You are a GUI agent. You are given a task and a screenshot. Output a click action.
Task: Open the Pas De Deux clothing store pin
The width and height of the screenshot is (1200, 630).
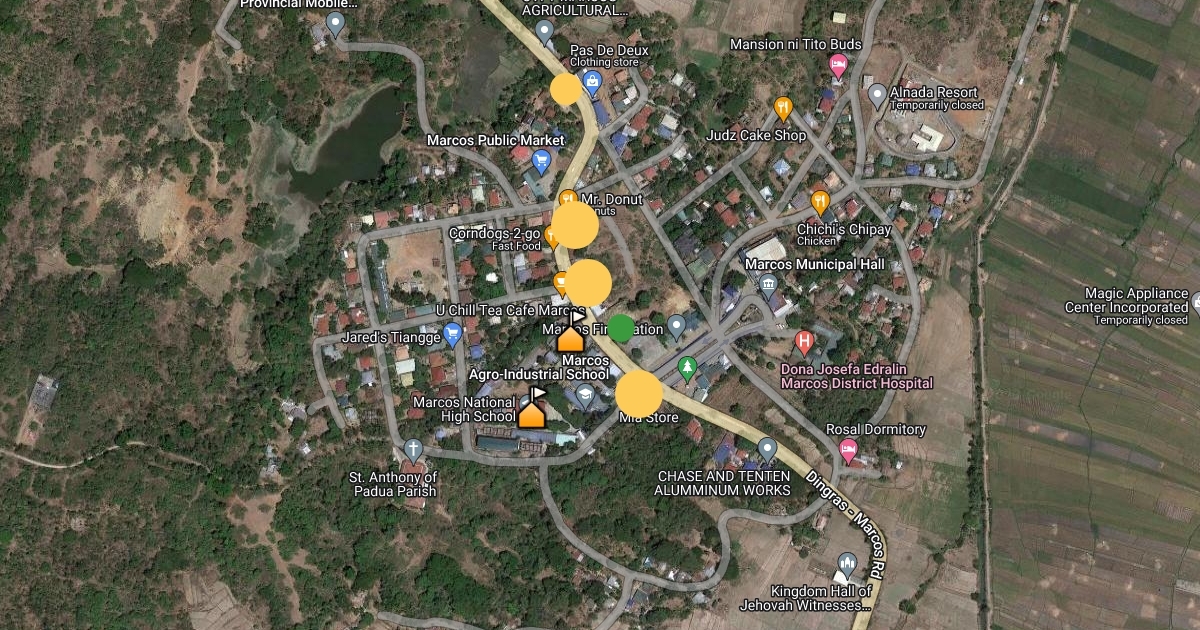[592, 80]
